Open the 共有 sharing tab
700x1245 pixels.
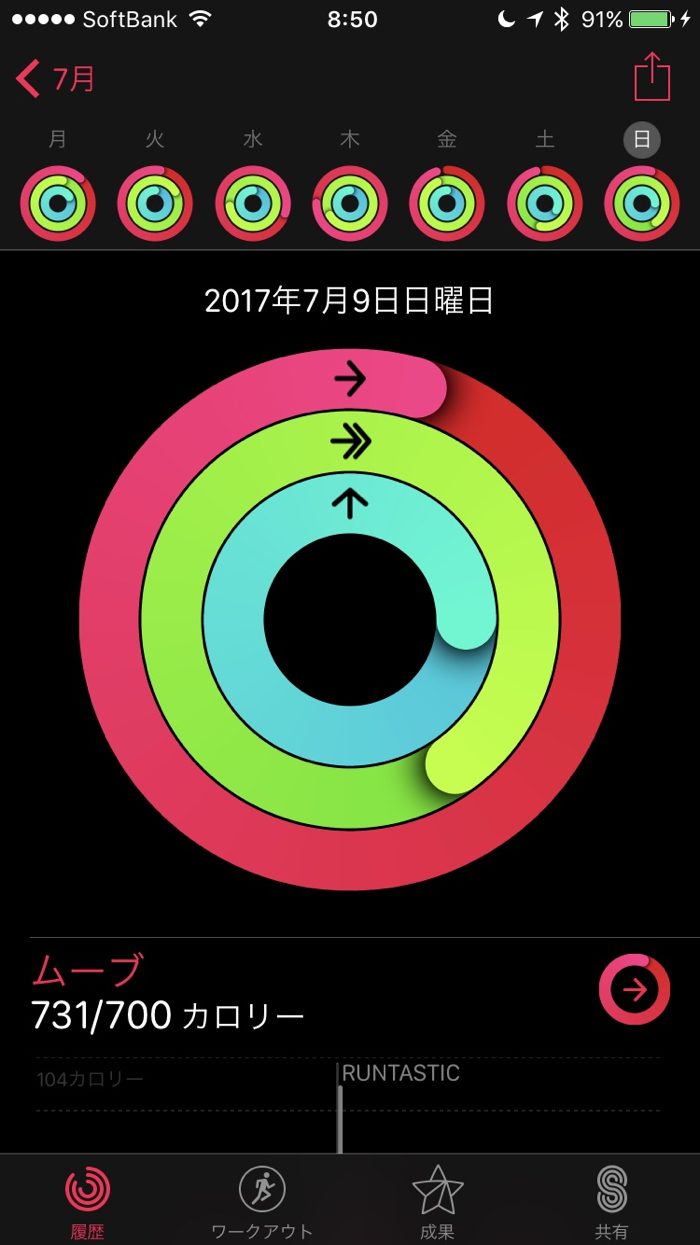tap(611, 1200)
